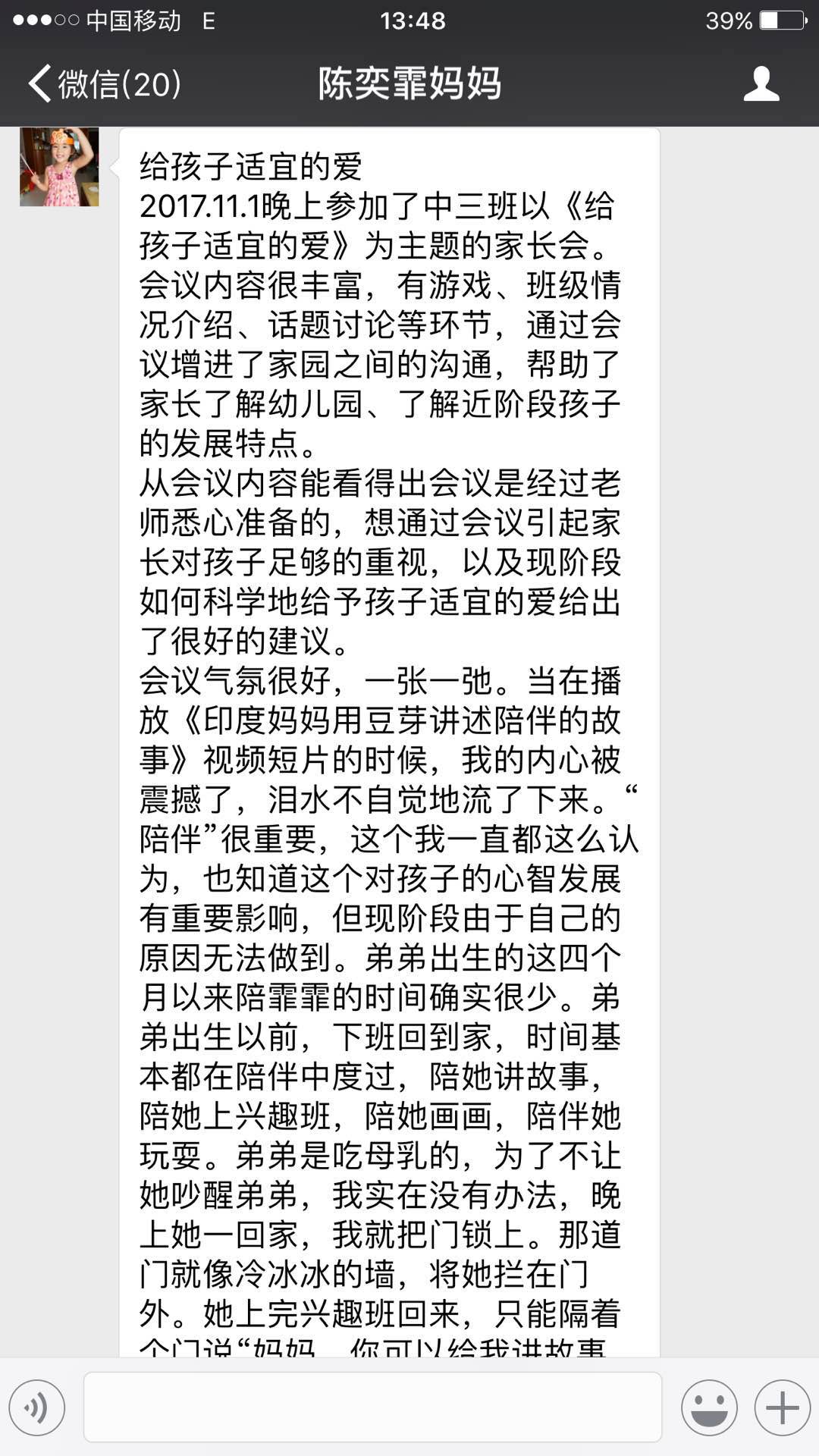Open the plus attachments menu
Image resolution: width=819 pixels, height=1456 pixels.
pos(782,1407)
